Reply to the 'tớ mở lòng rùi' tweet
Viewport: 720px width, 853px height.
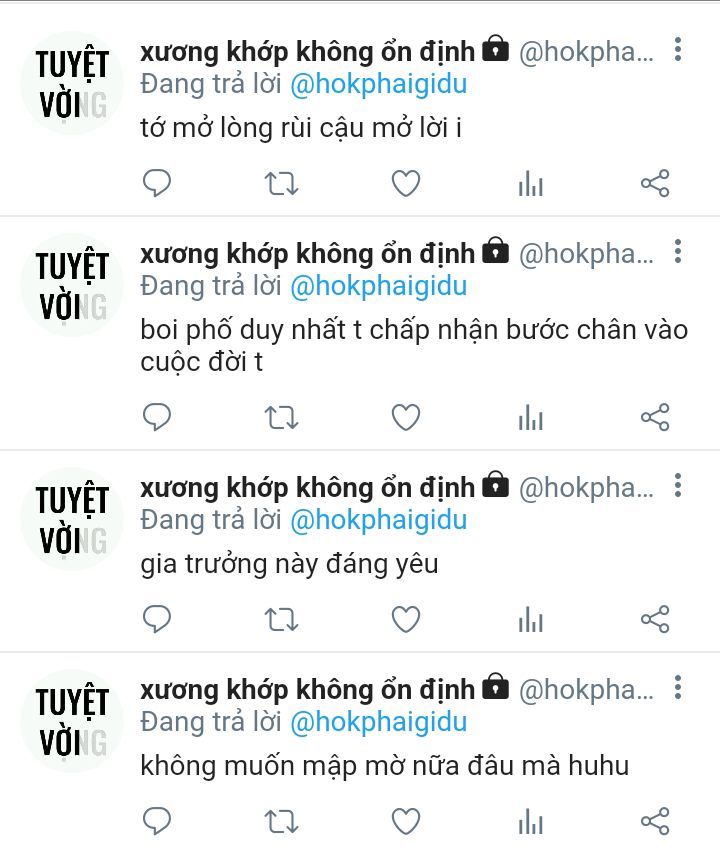(157, 184)
